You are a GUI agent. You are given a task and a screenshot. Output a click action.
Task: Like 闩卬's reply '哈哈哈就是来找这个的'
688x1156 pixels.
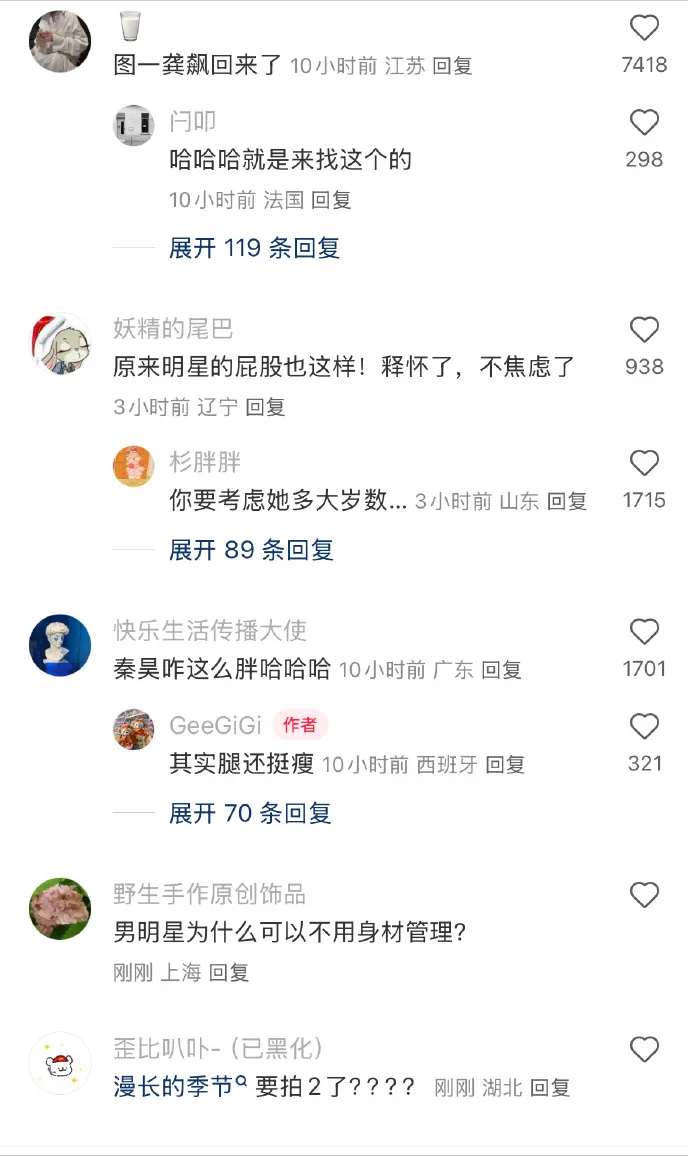tap(644, 123)
